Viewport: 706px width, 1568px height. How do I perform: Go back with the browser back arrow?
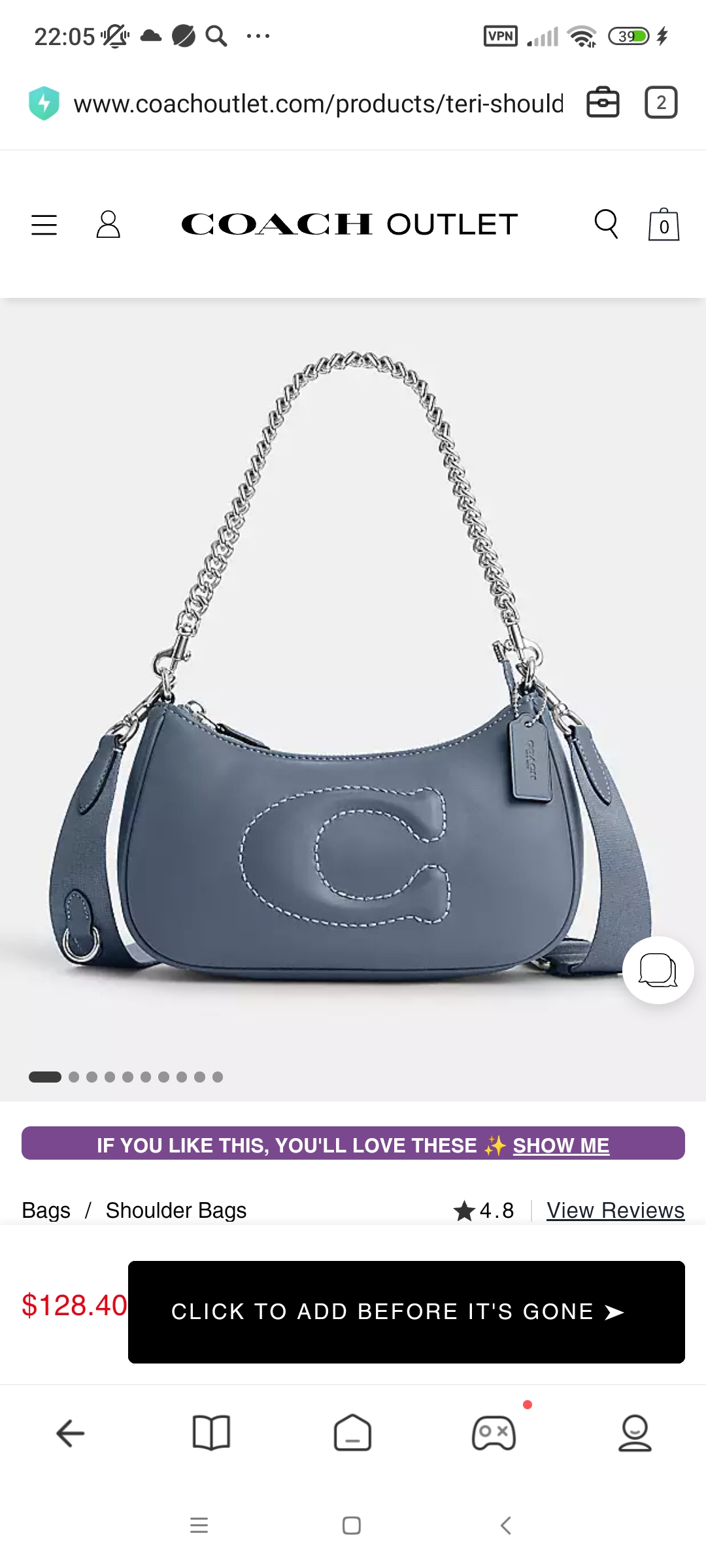[71, 1433]
